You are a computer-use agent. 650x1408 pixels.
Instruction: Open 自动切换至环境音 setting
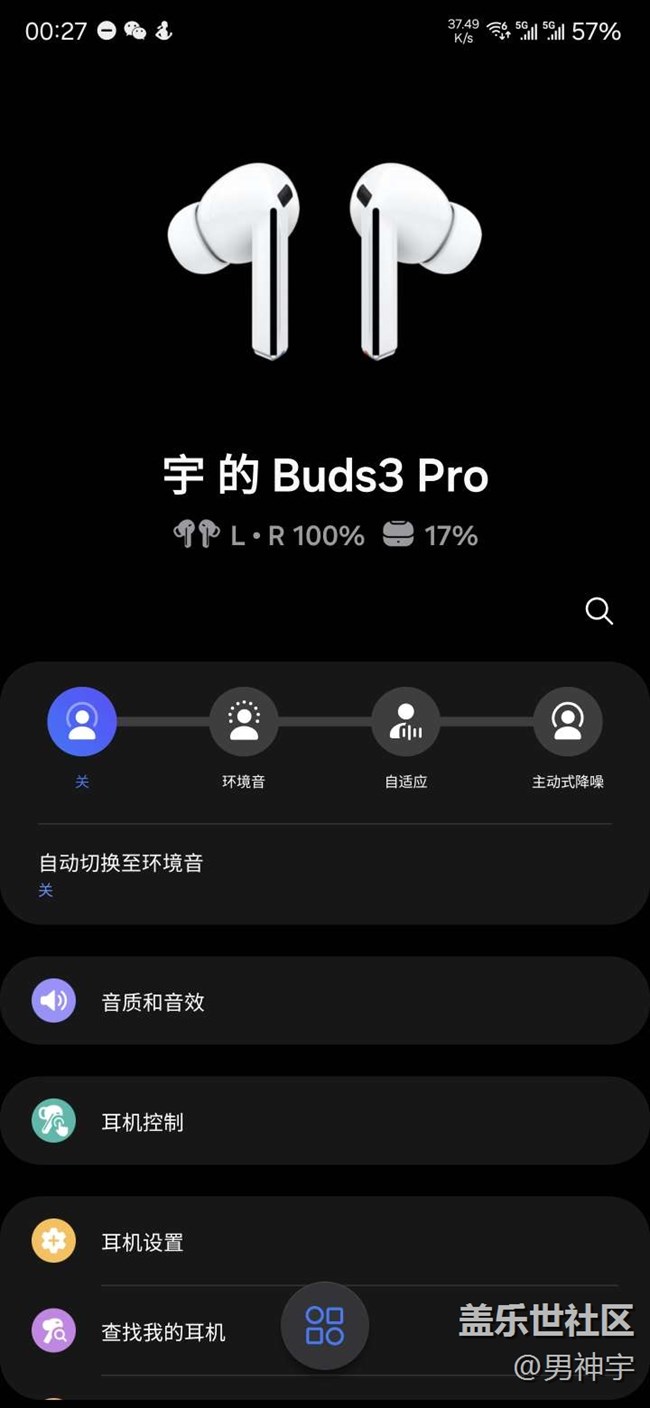pyautogui.click(x=324, y=874)
